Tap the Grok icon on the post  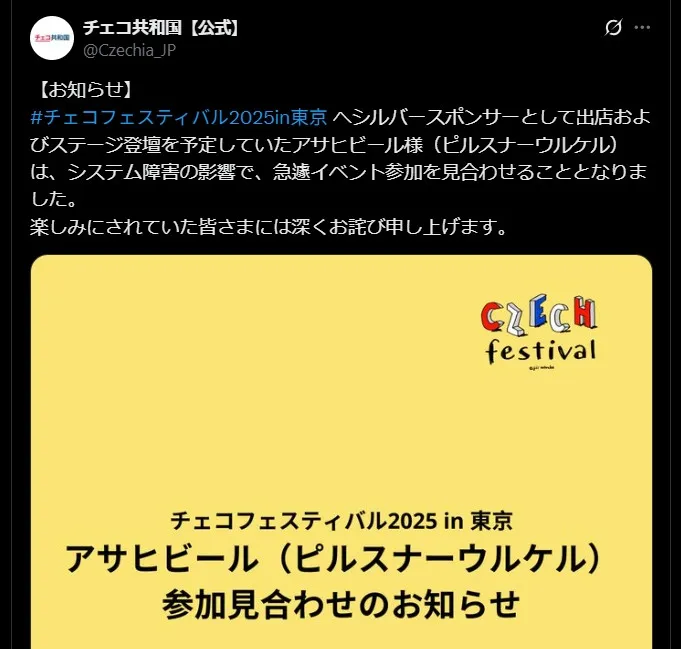(x=614, y=27)
